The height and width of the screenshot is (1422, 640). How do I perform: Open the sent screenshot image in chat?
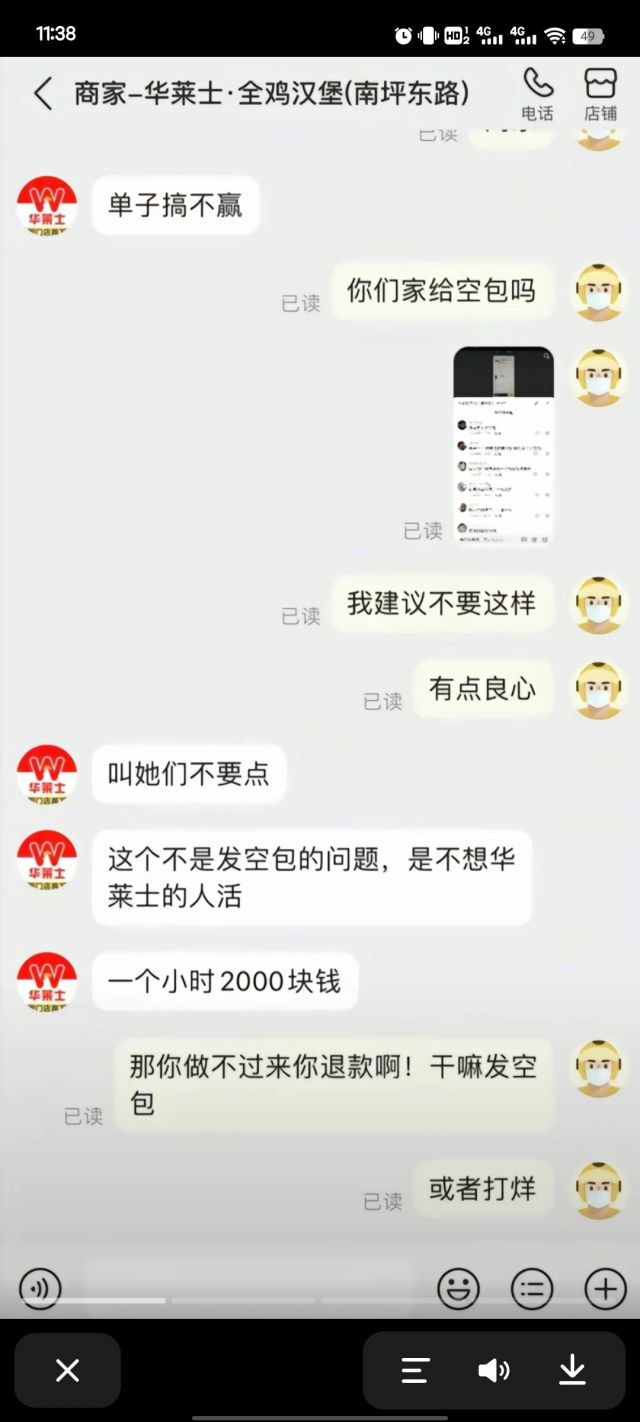click(503, 445)
